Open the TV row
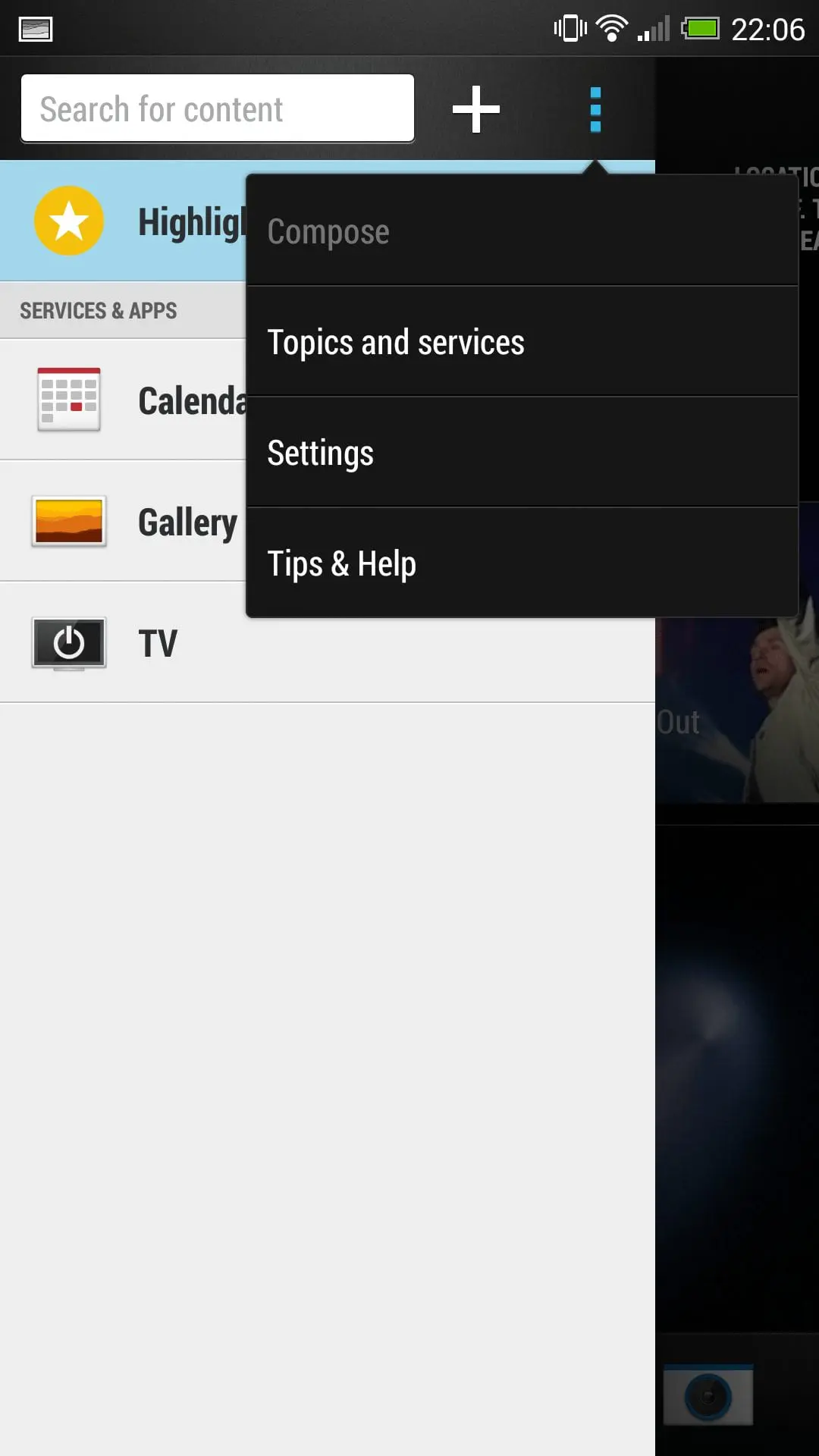The image size is (819, 1456). (328, 643)
